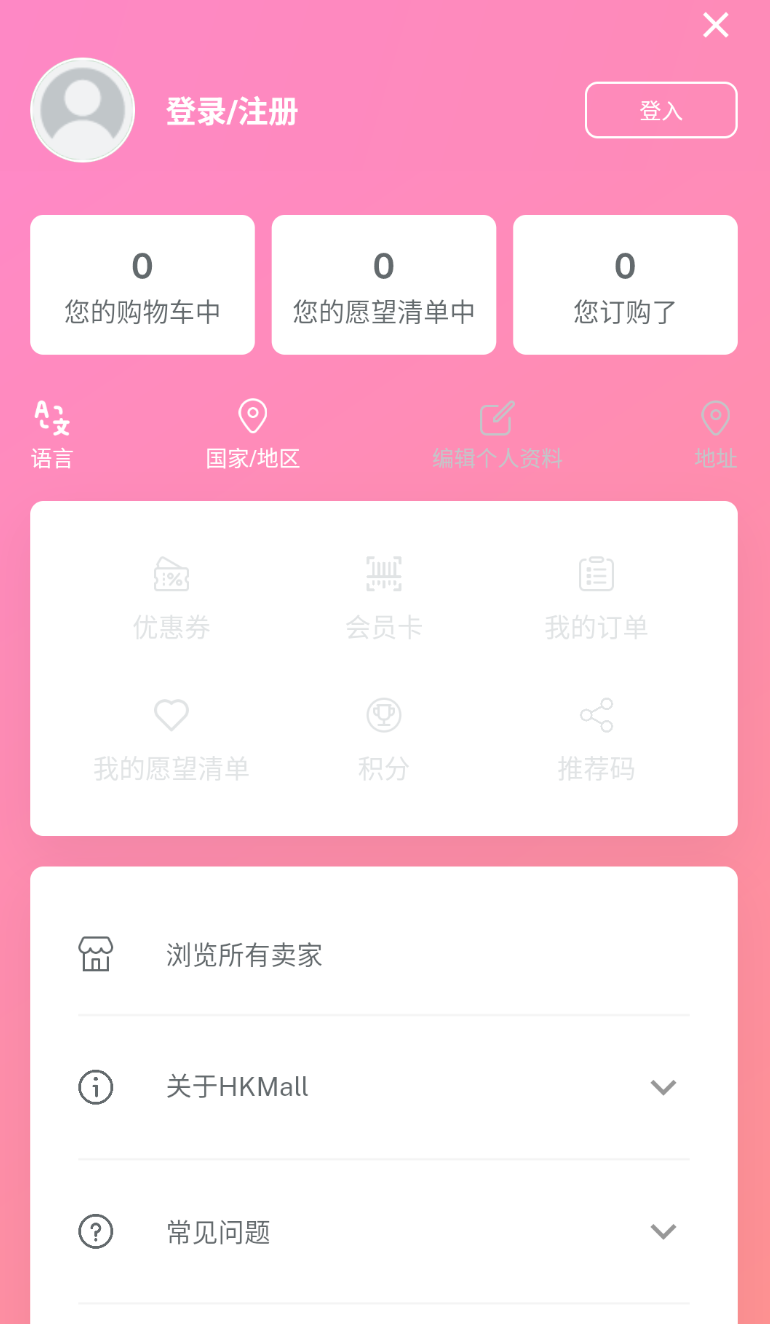This screenshot has width=770, height=1324.
Task: Click the 登录/注册 registration link
Action: coord(231,113)
